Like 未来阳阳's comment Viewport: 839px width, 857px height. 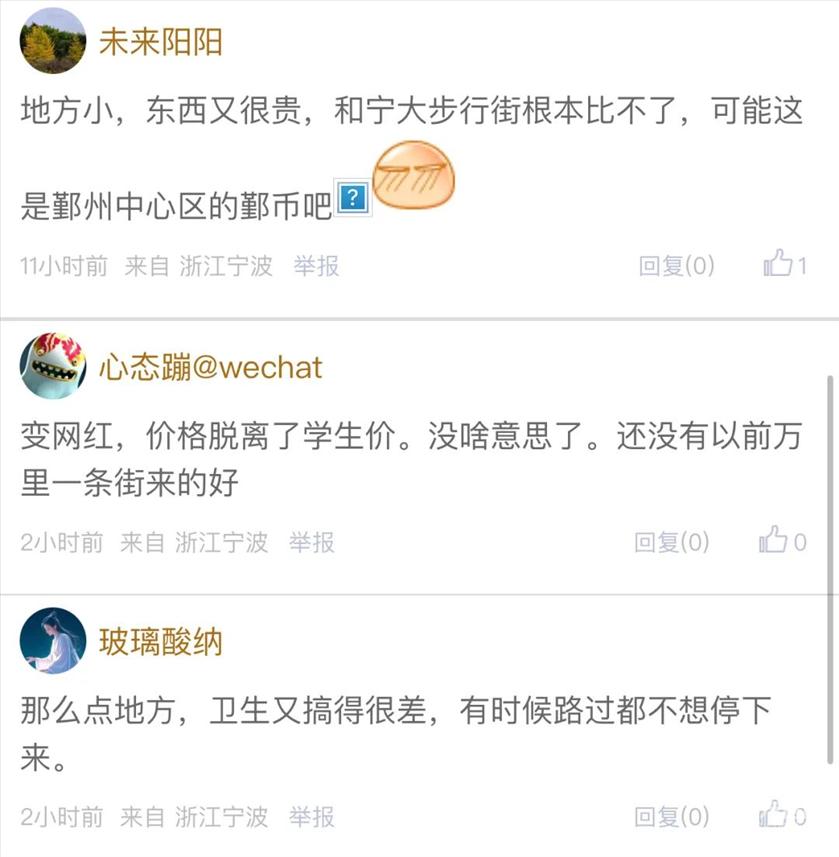pyautogui.click(x=784, y=265)
